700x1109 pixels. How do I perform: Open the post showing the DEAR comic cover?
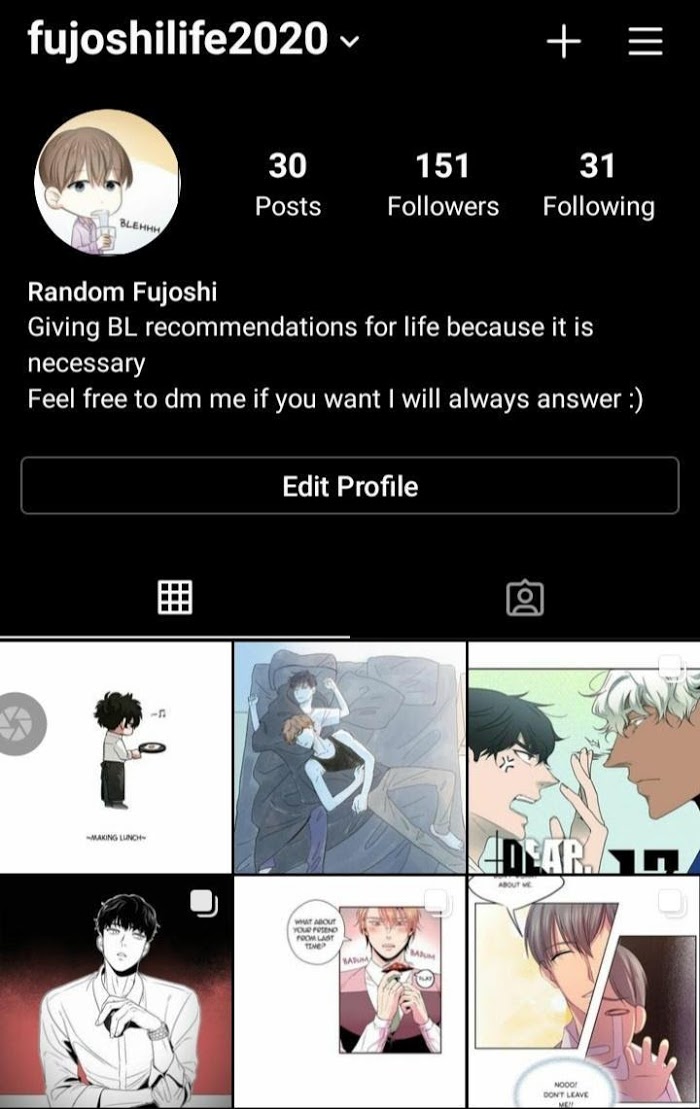[x=584, y=757]
